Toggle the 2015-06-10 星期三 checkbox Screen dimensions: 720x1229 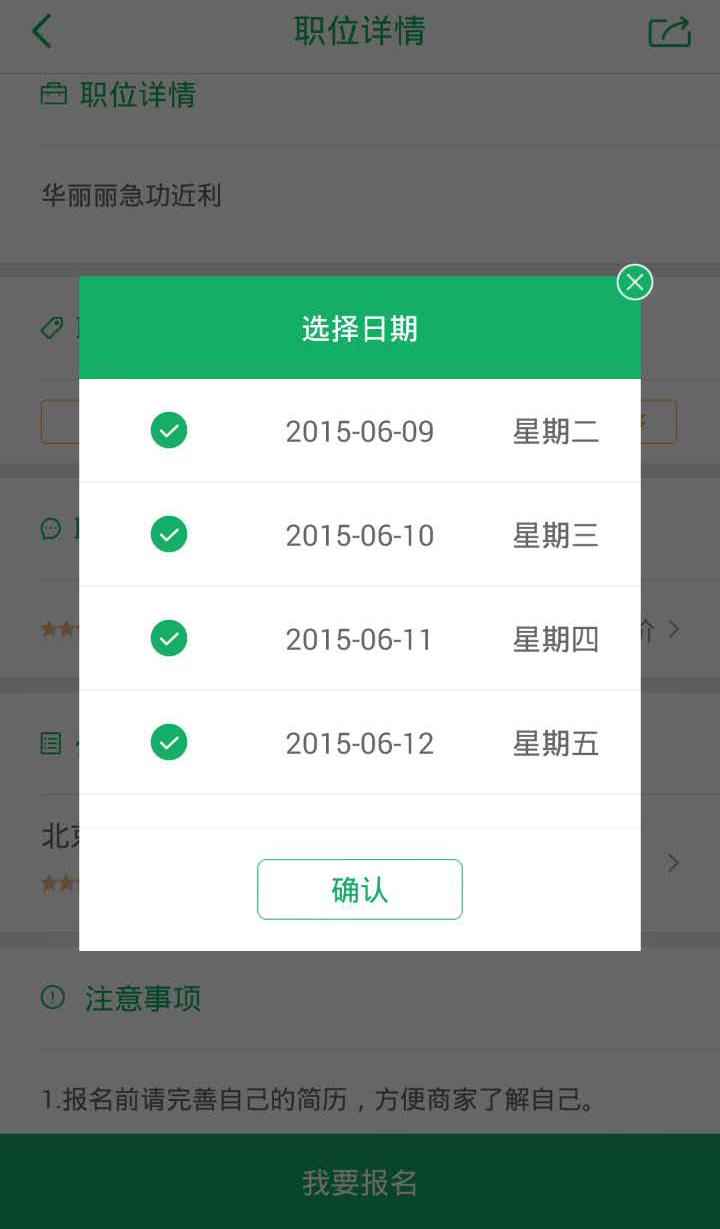click(x=169, y=534)
